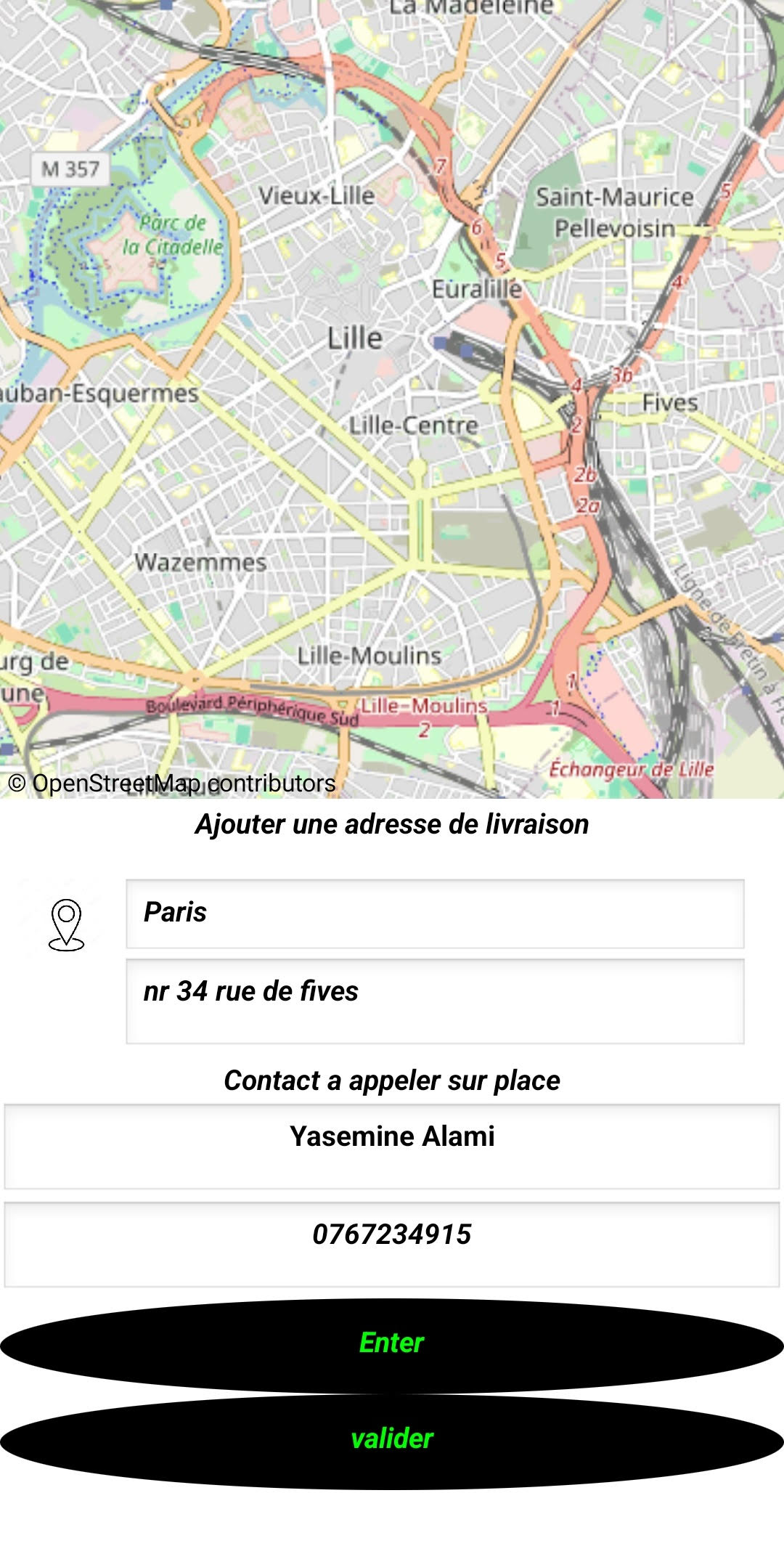Edit phone number 0767234915
The image size is (784, 1546).
pyautogui.click(x=392, y=1243)
